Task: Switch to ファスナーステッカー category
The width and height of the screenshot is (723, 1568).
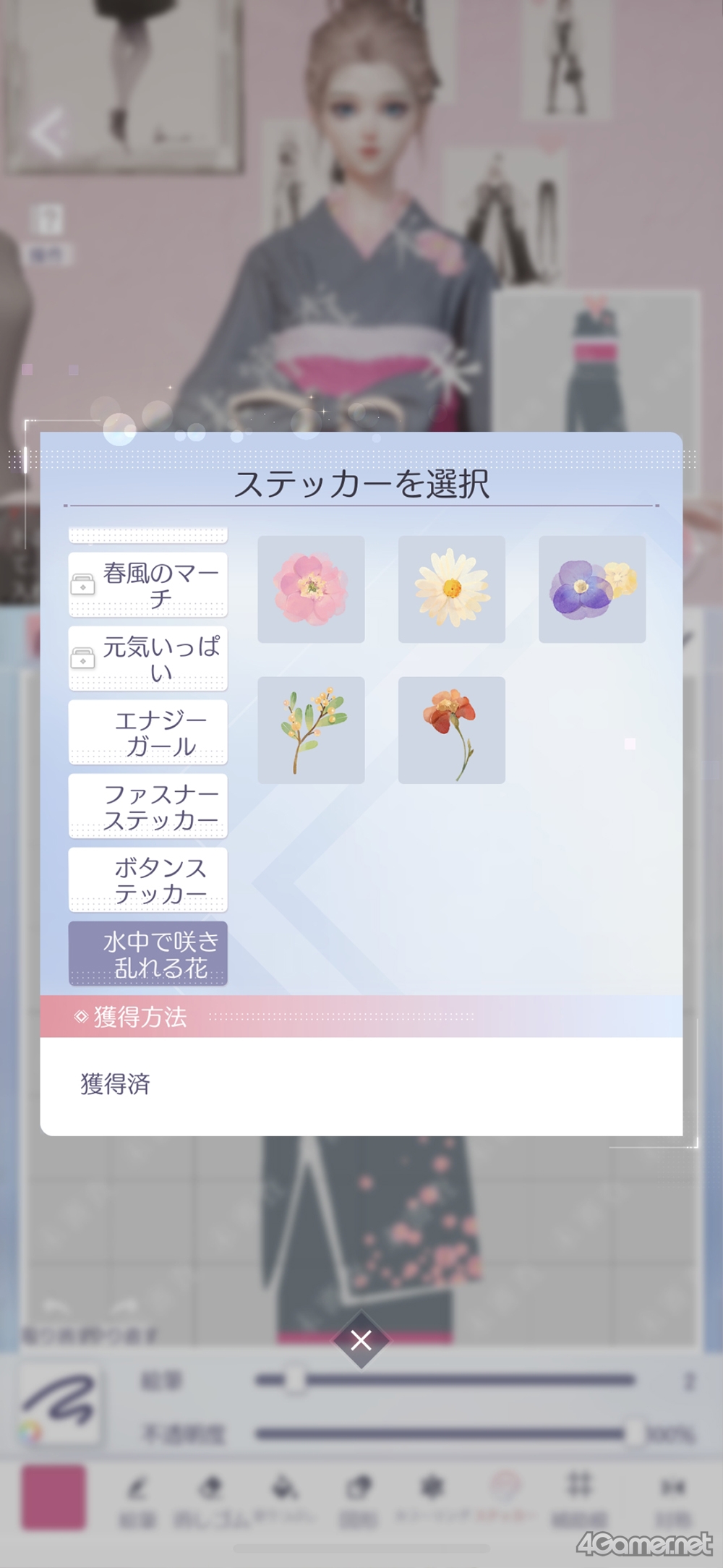Action: pos(148,806)
